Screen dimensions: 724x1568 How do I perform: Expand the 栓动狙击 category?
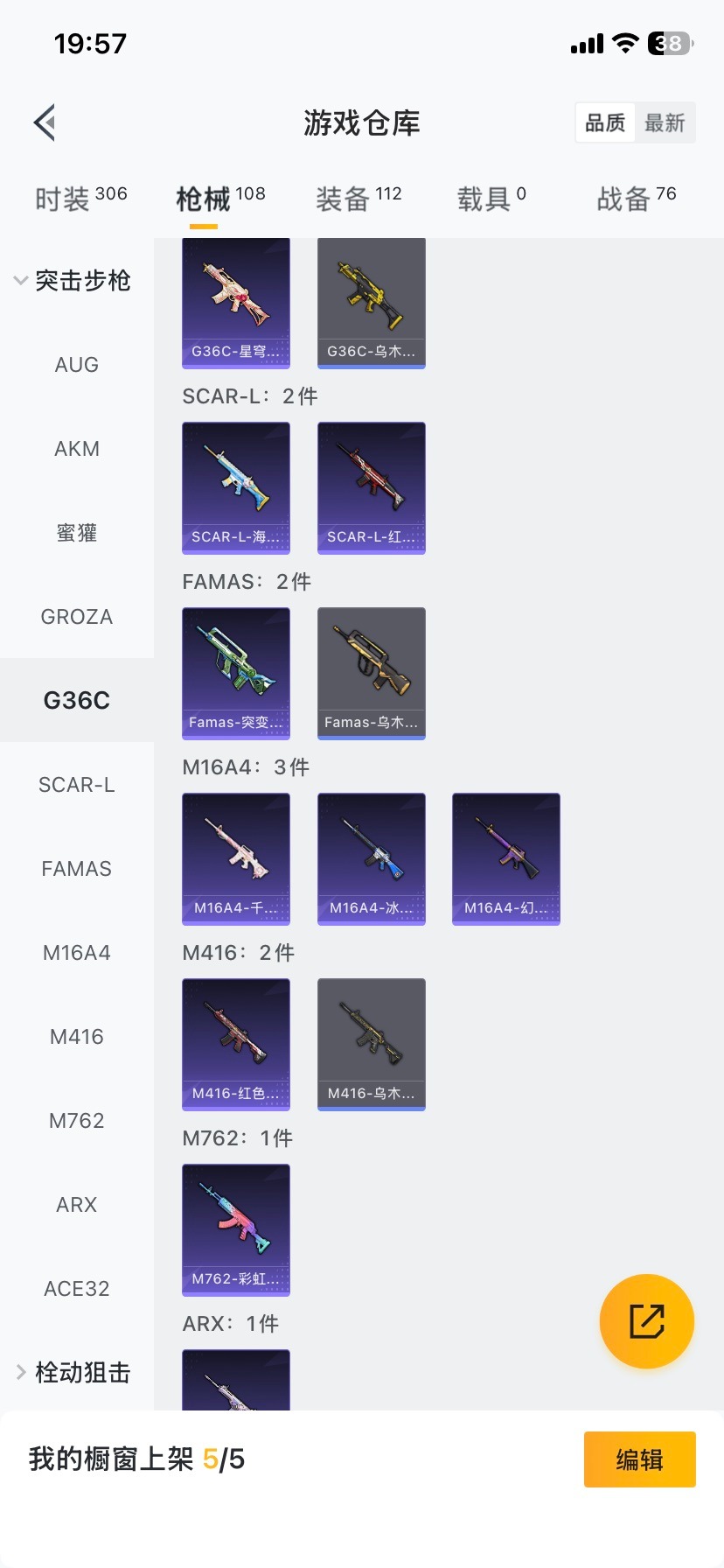73,1372
